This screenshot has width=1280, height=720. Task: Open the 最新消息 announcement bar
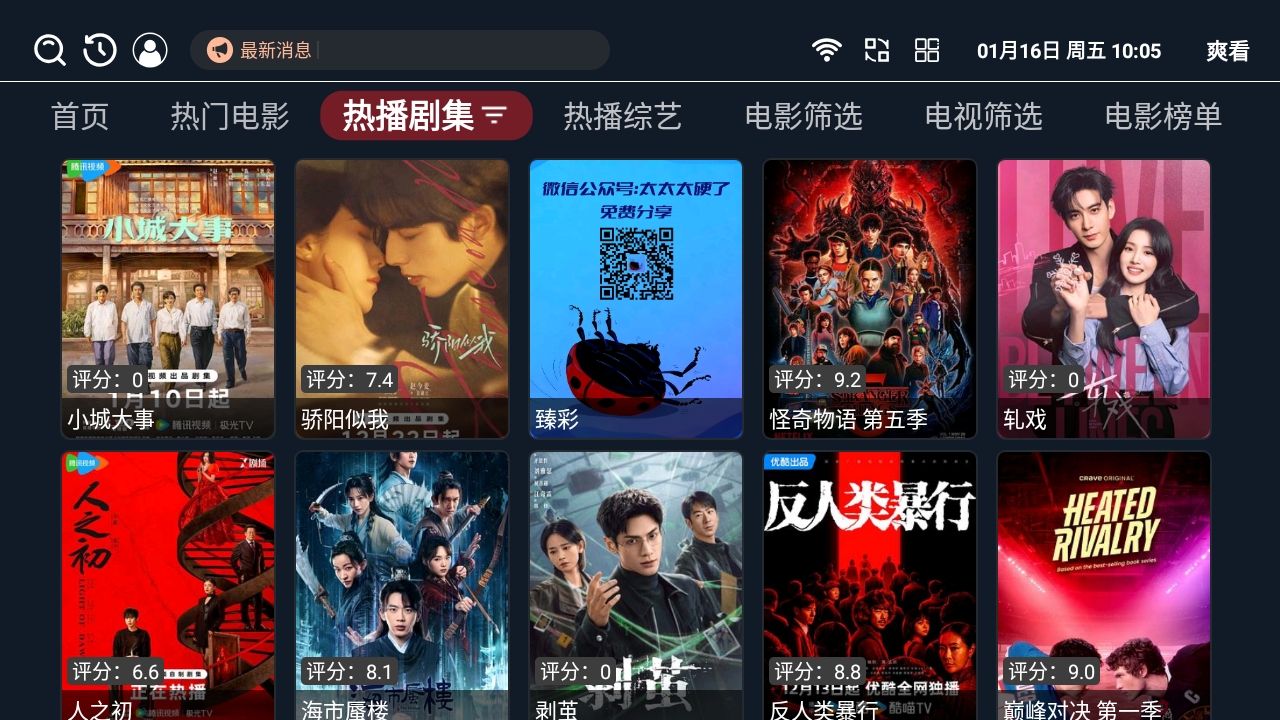[400, 50]
